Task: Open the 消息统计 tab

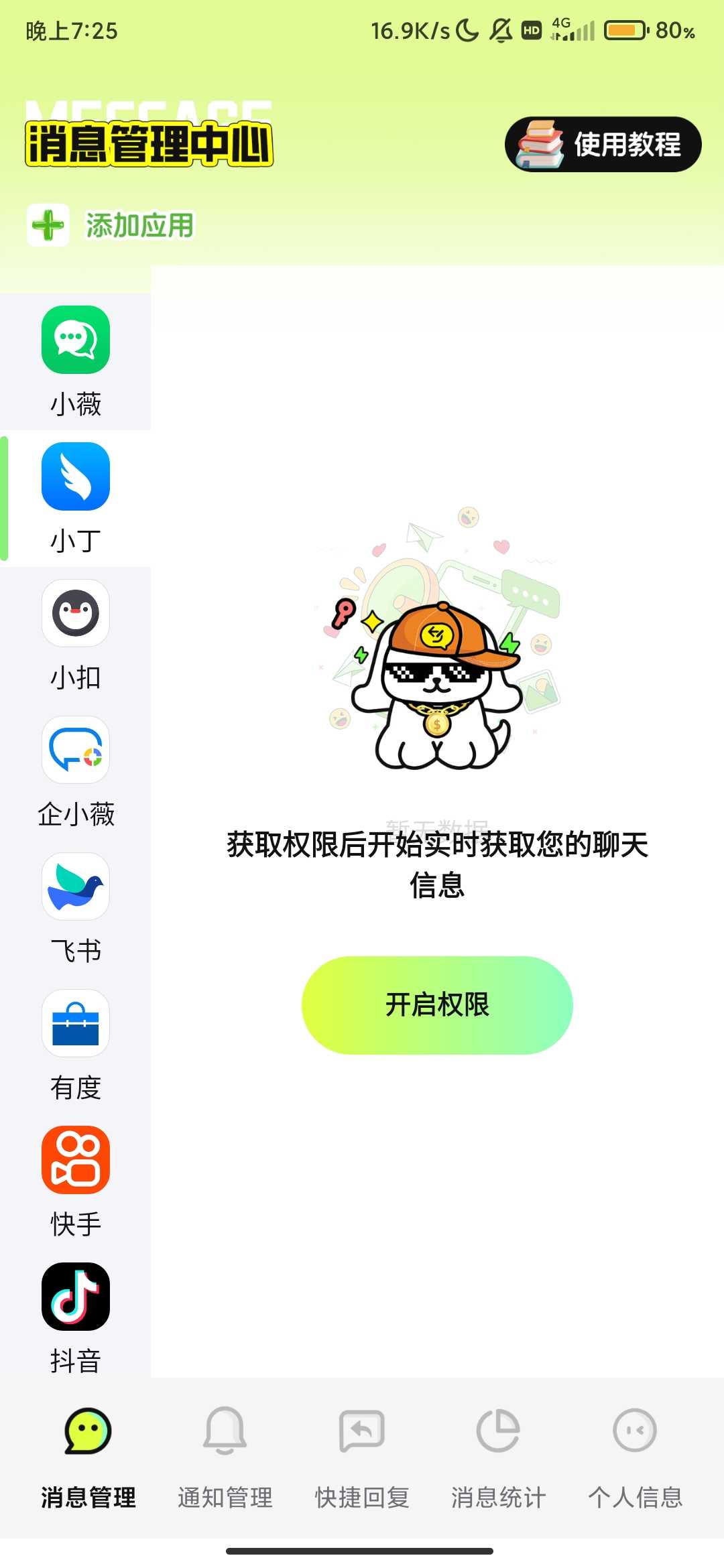Action: pos(498,1457)
